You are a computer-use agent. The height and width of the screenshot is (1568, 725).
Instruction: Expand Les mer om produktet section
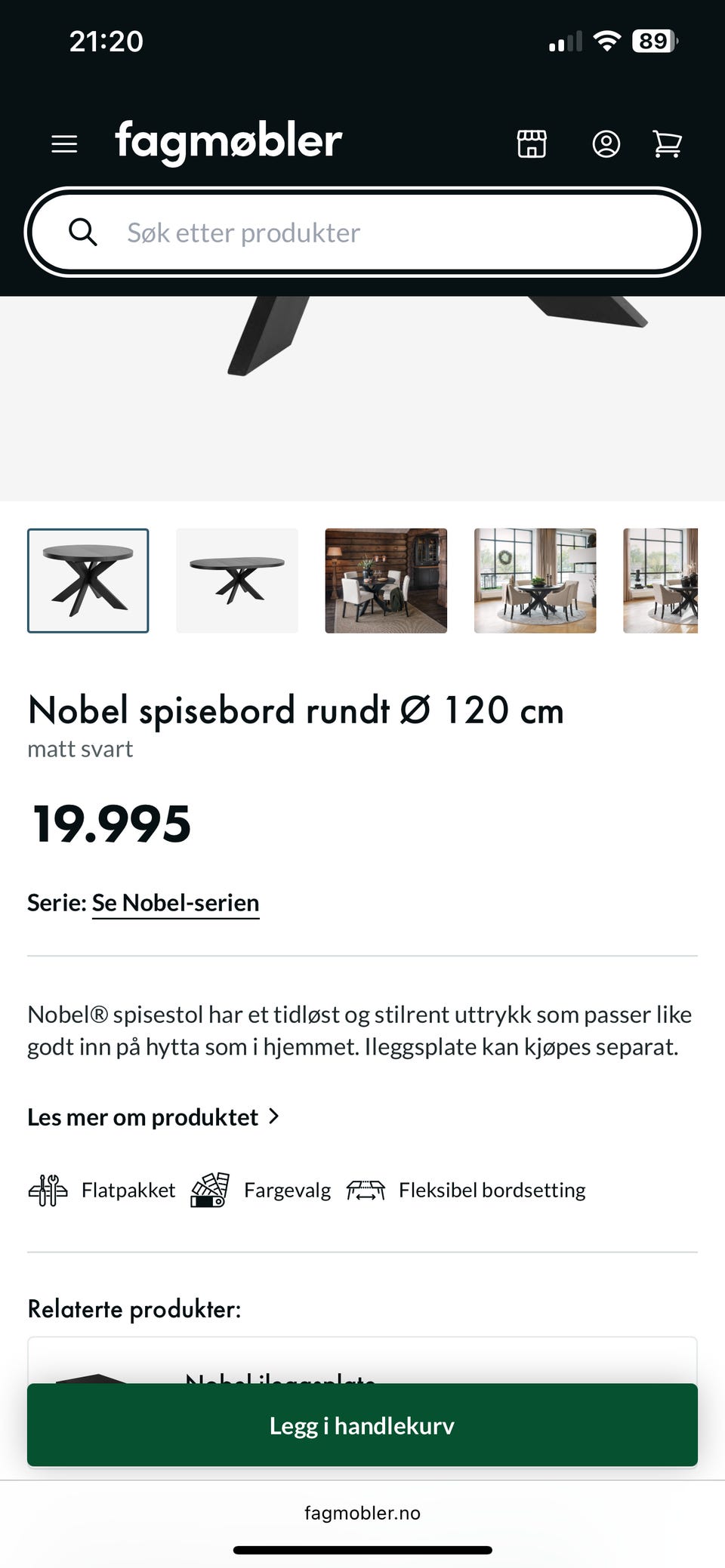pyautogui.click(x=144, y=1117)
